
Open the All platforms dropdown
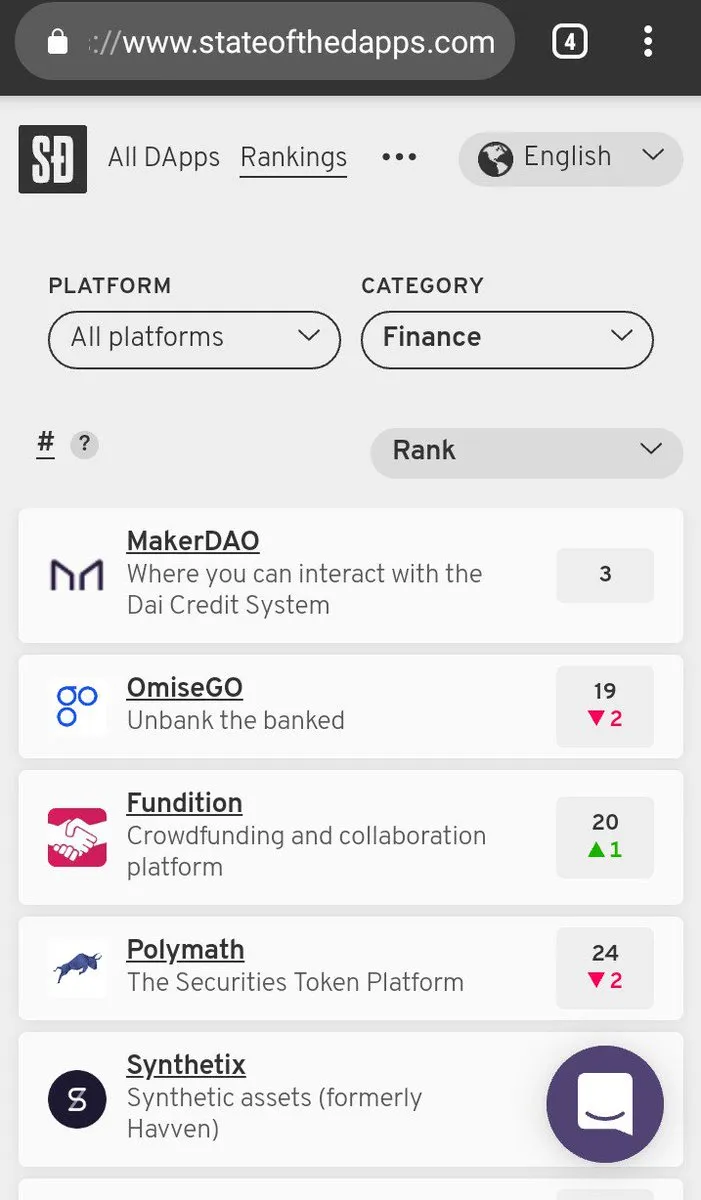click(x=194, y=339)
